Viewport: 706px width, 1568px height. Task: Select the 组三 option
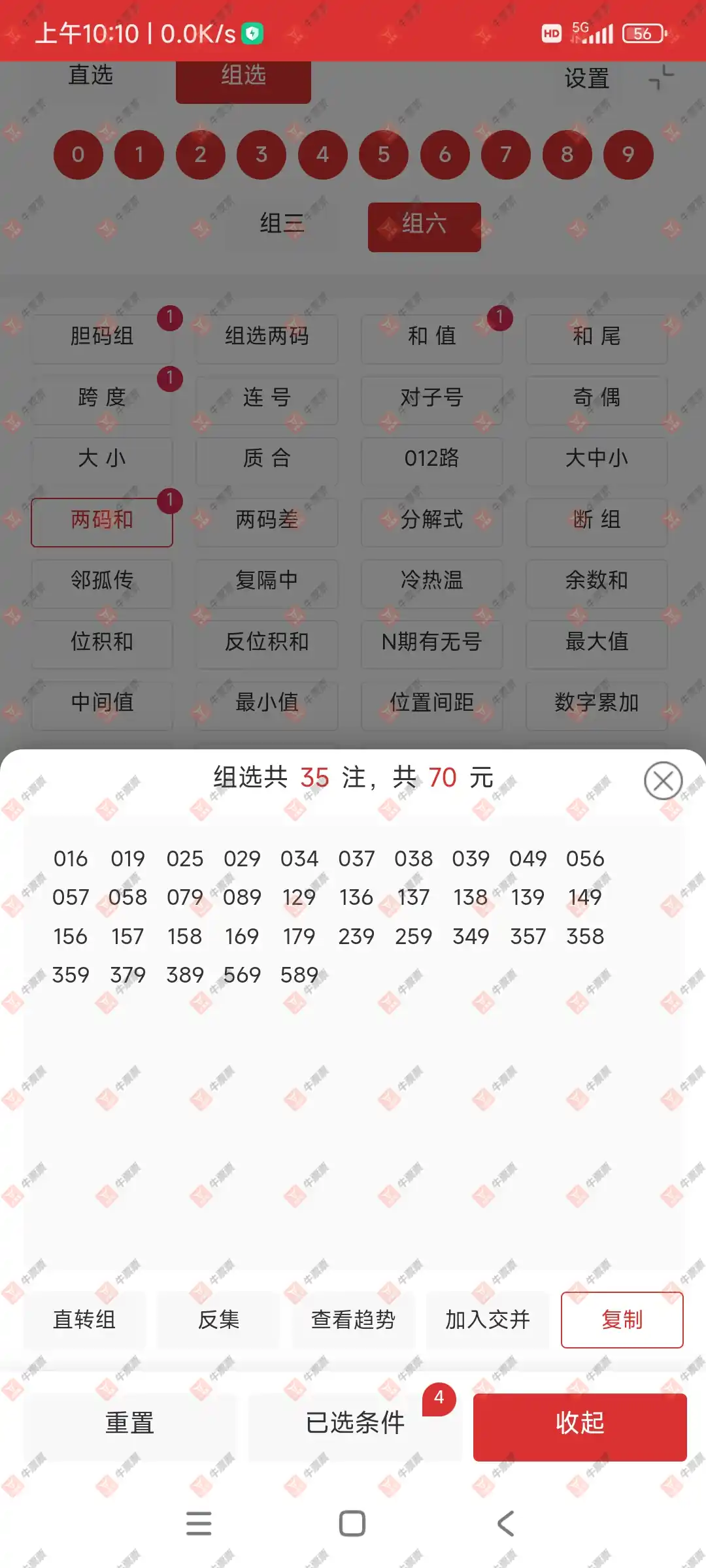[x=282, y=223]
